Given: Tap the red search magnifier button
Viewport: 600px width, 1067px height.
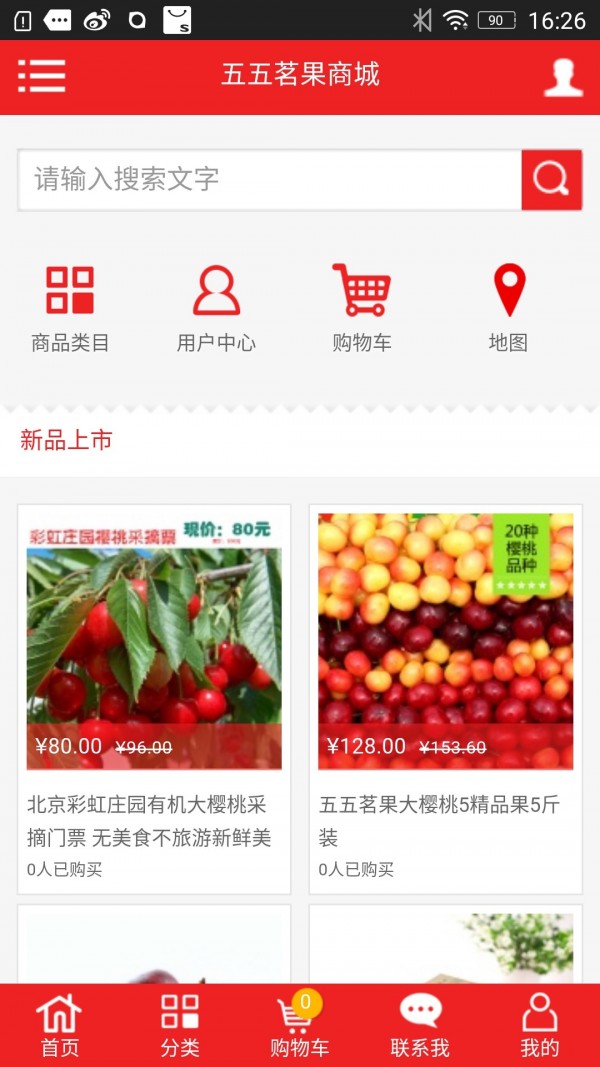Looking at the screenshot, I should (x=551, y=180).
